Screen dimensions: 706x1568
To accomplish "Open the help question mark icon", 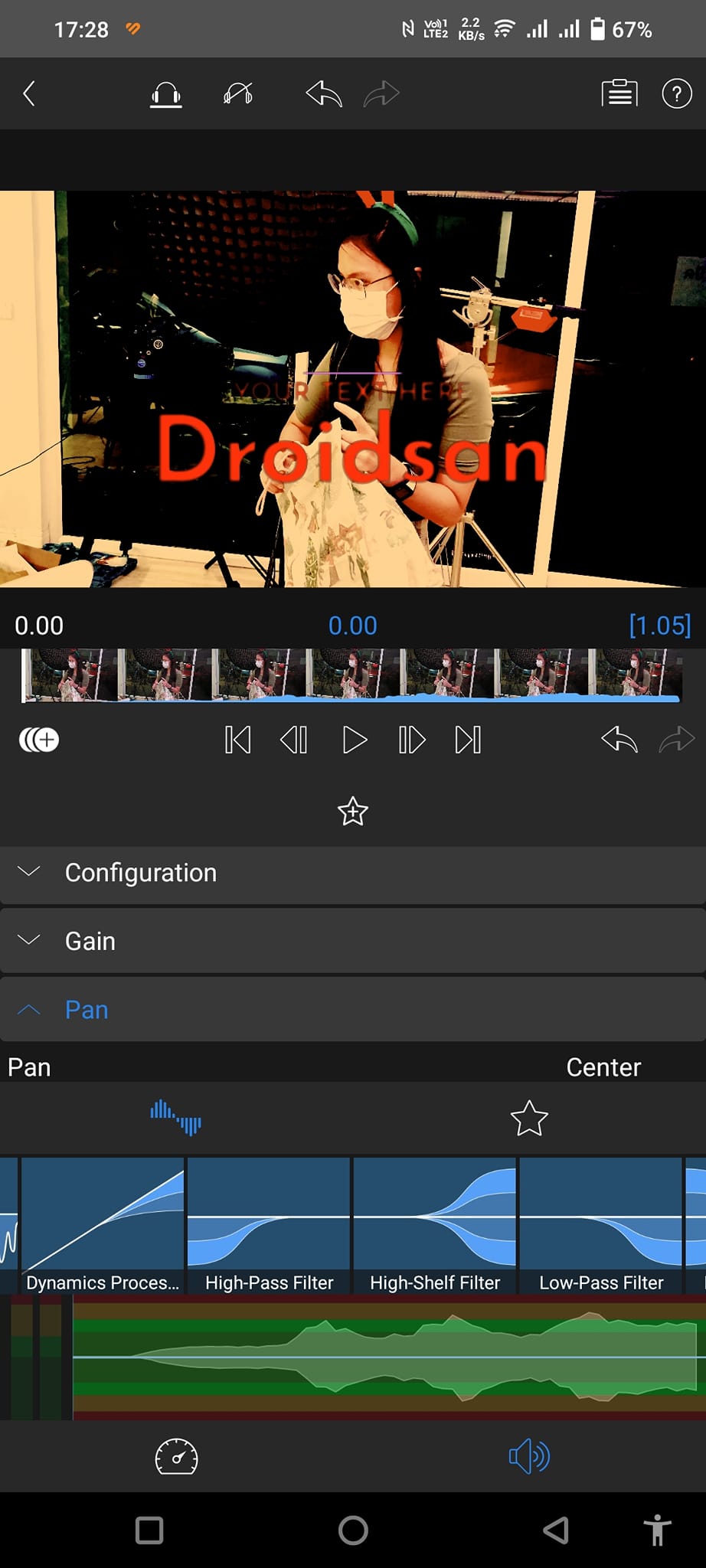I will tap(676, 94).
